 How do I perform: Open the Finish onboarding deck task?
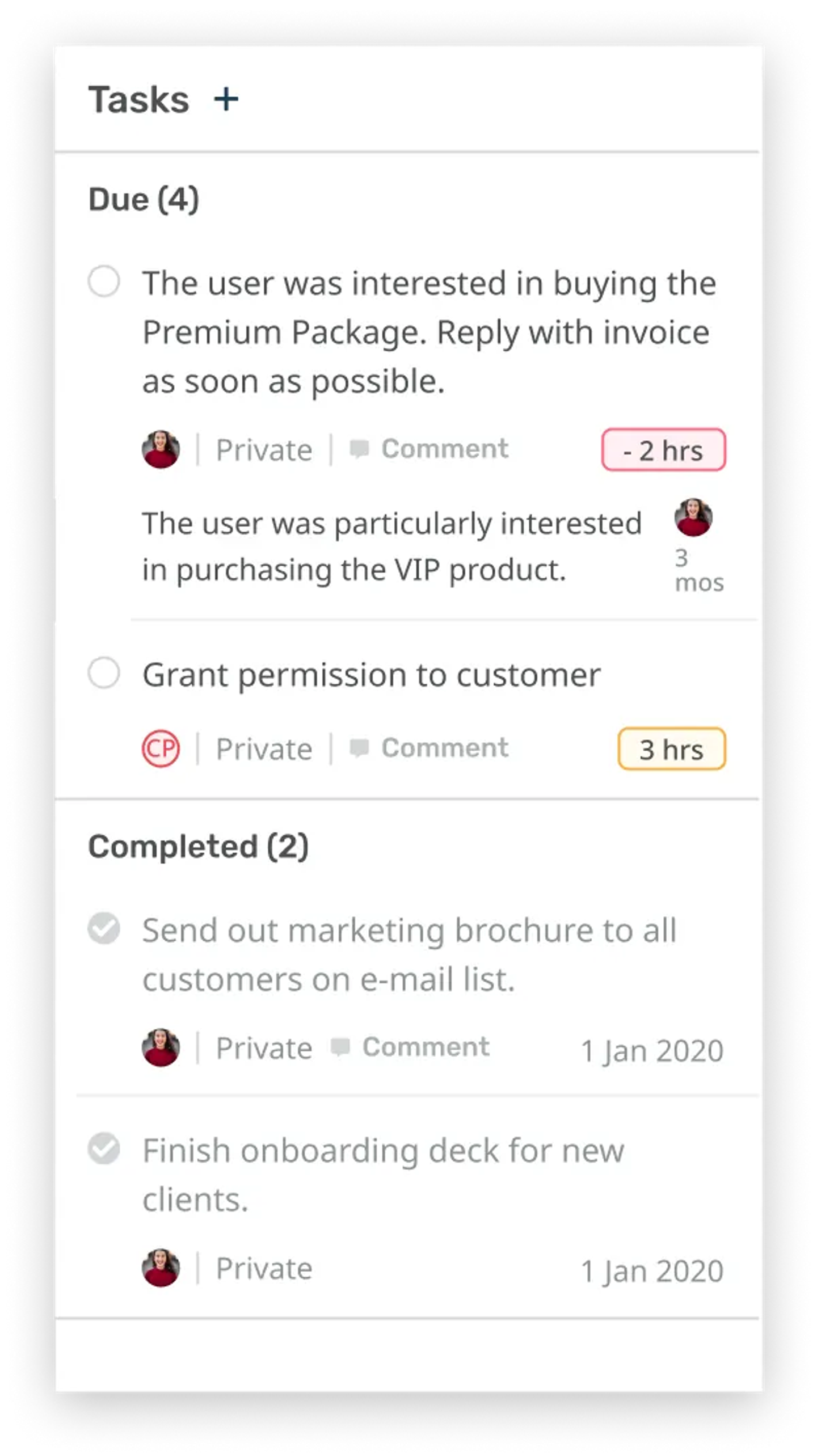382,1151
